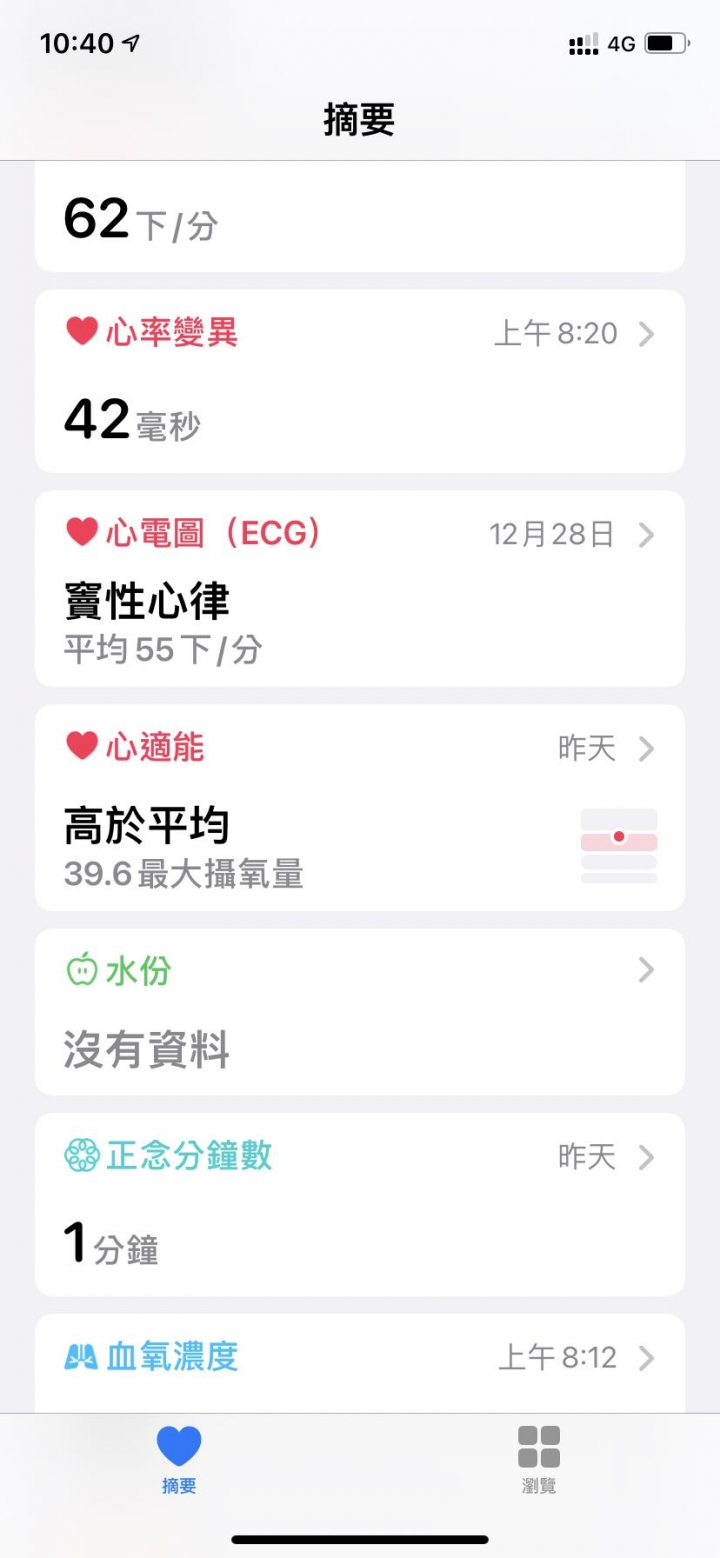Open the 62 下/分 heart rate card
The image size is (720, 1558).
coord(360,216)
